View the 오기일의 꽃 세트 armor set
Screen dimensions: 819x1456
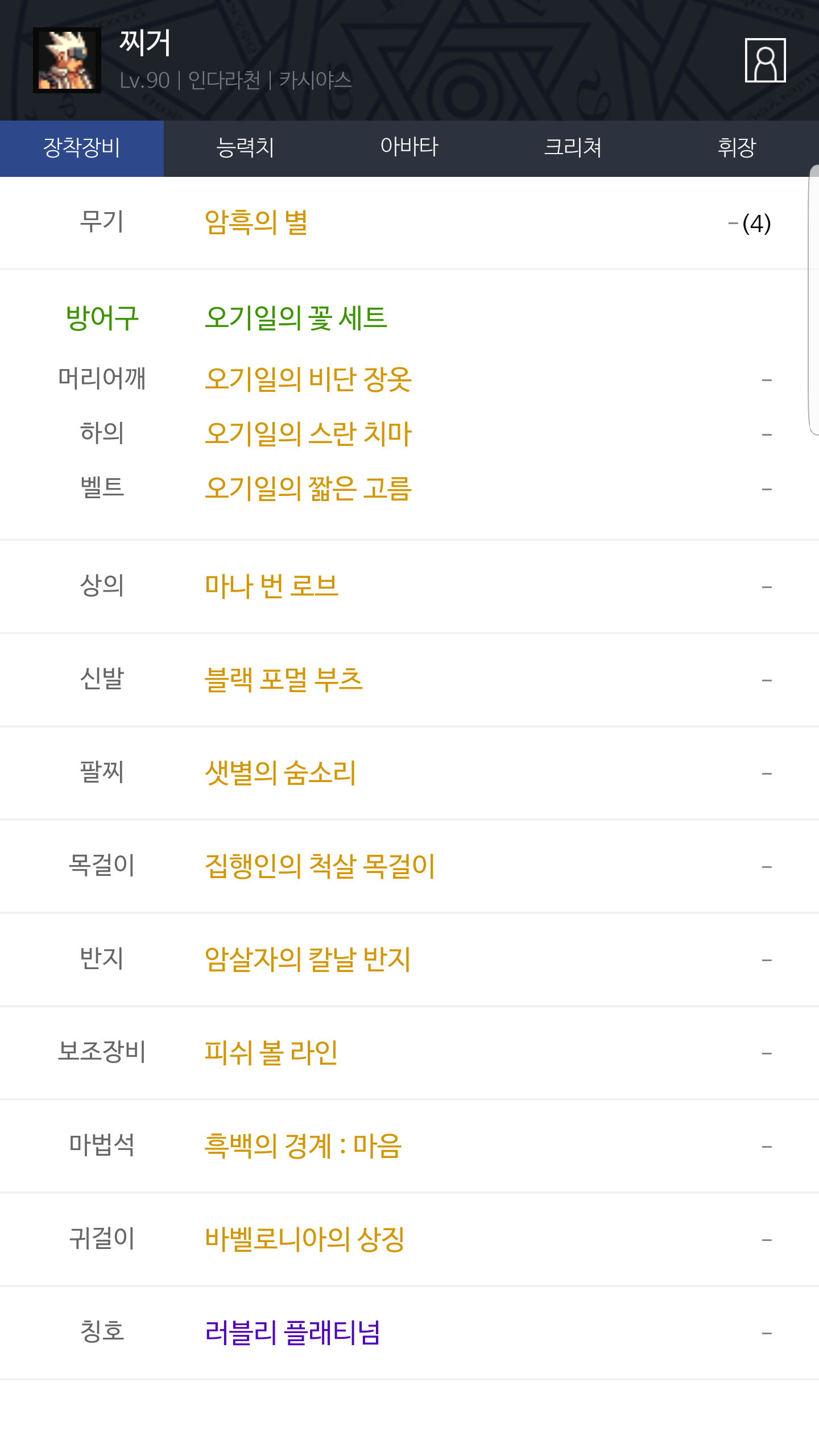click(x=296, y=317)
